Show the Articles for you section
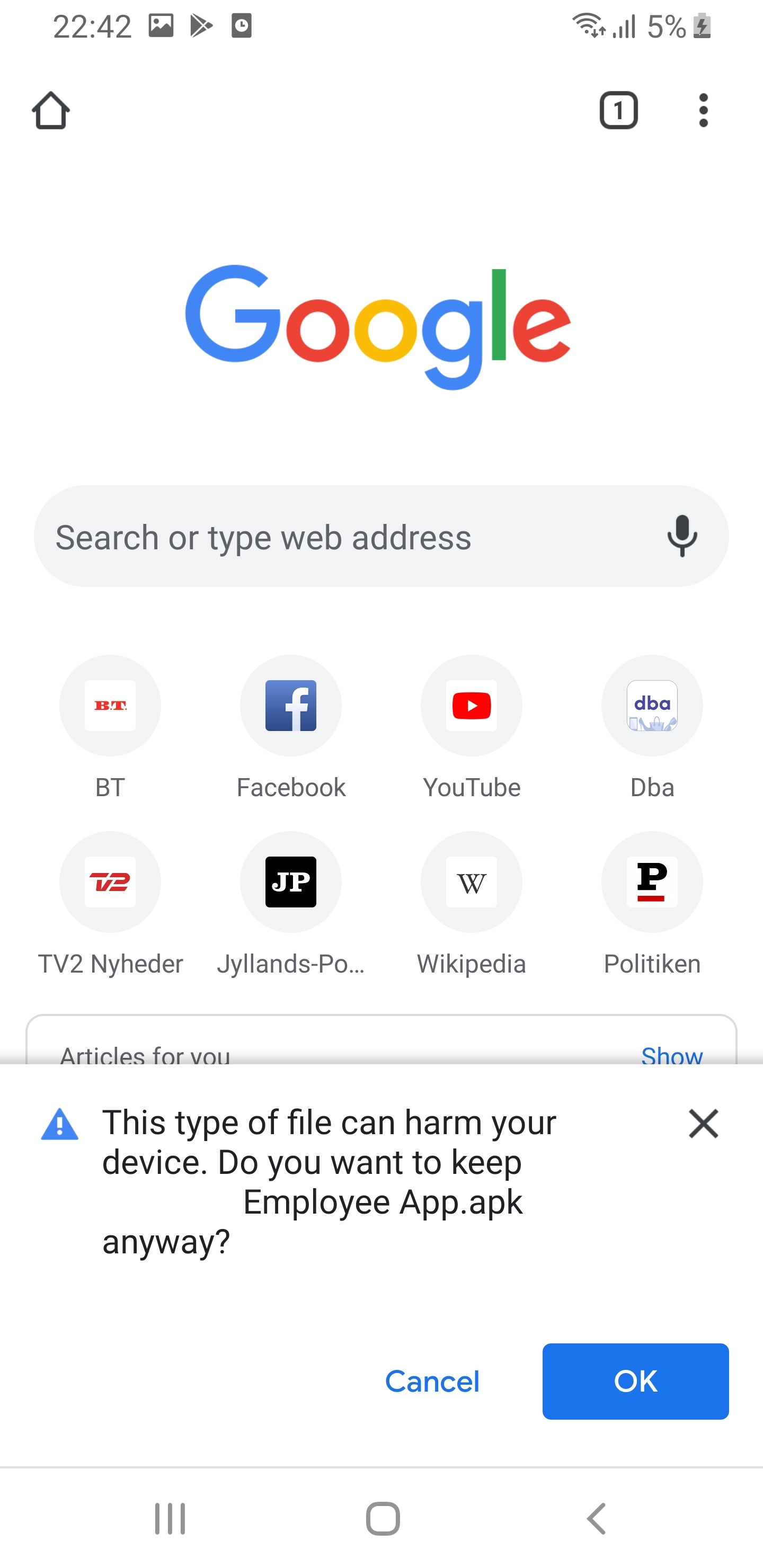Screen dimensions: 763x1568 tap(672, 1054)
